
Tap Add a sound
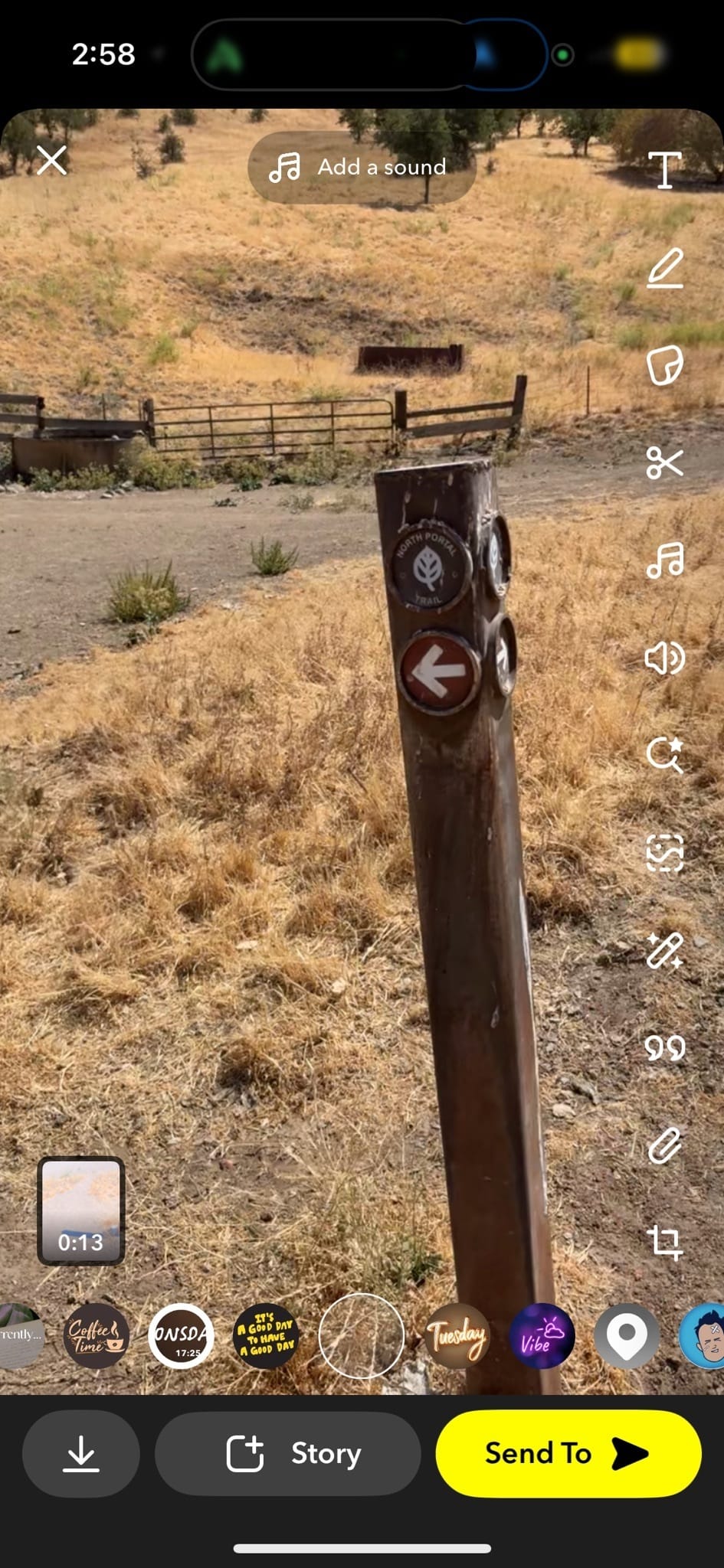[362, 167]
